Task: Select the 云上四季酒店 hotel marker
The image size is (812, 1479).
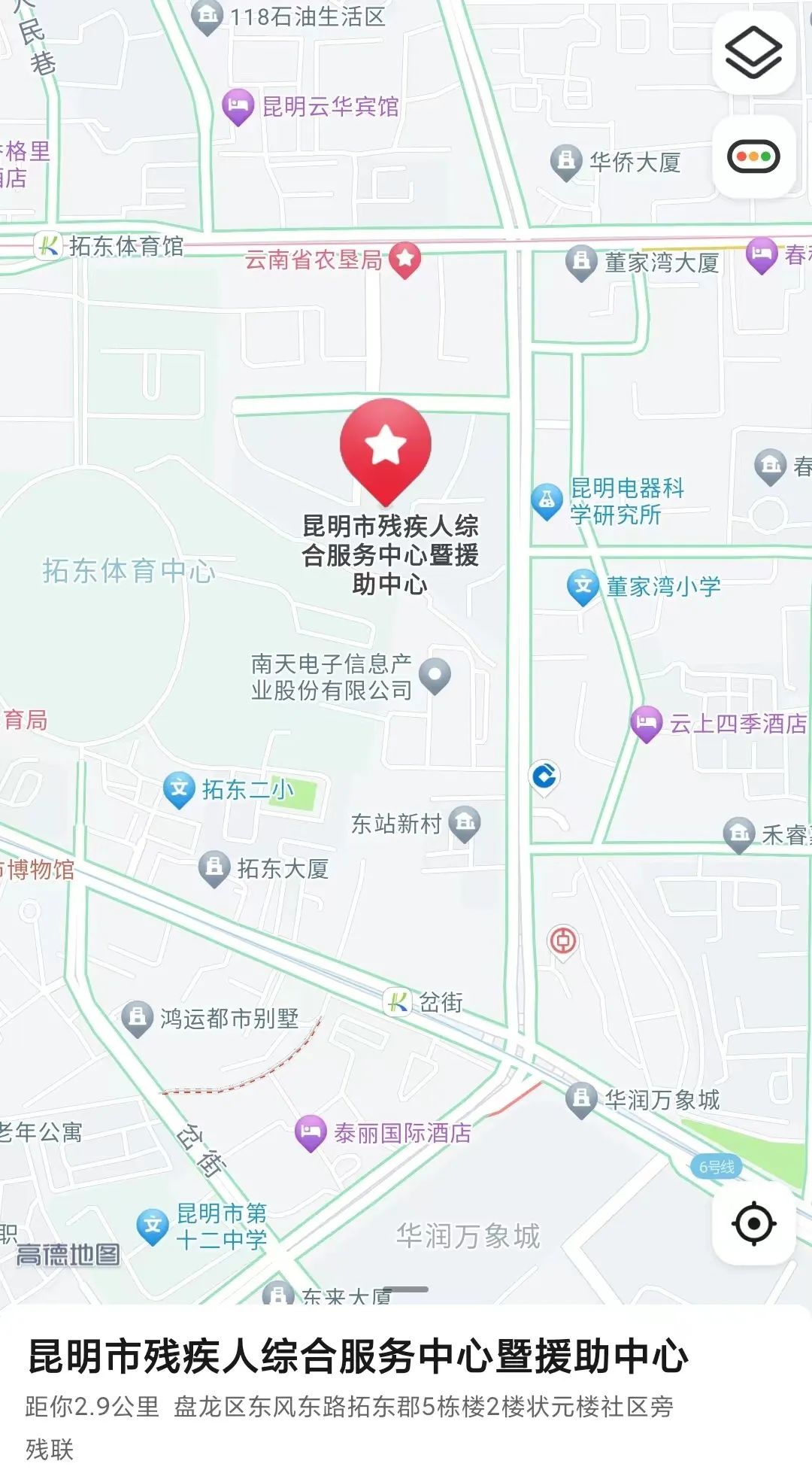Action: click(x=646, y=724)
